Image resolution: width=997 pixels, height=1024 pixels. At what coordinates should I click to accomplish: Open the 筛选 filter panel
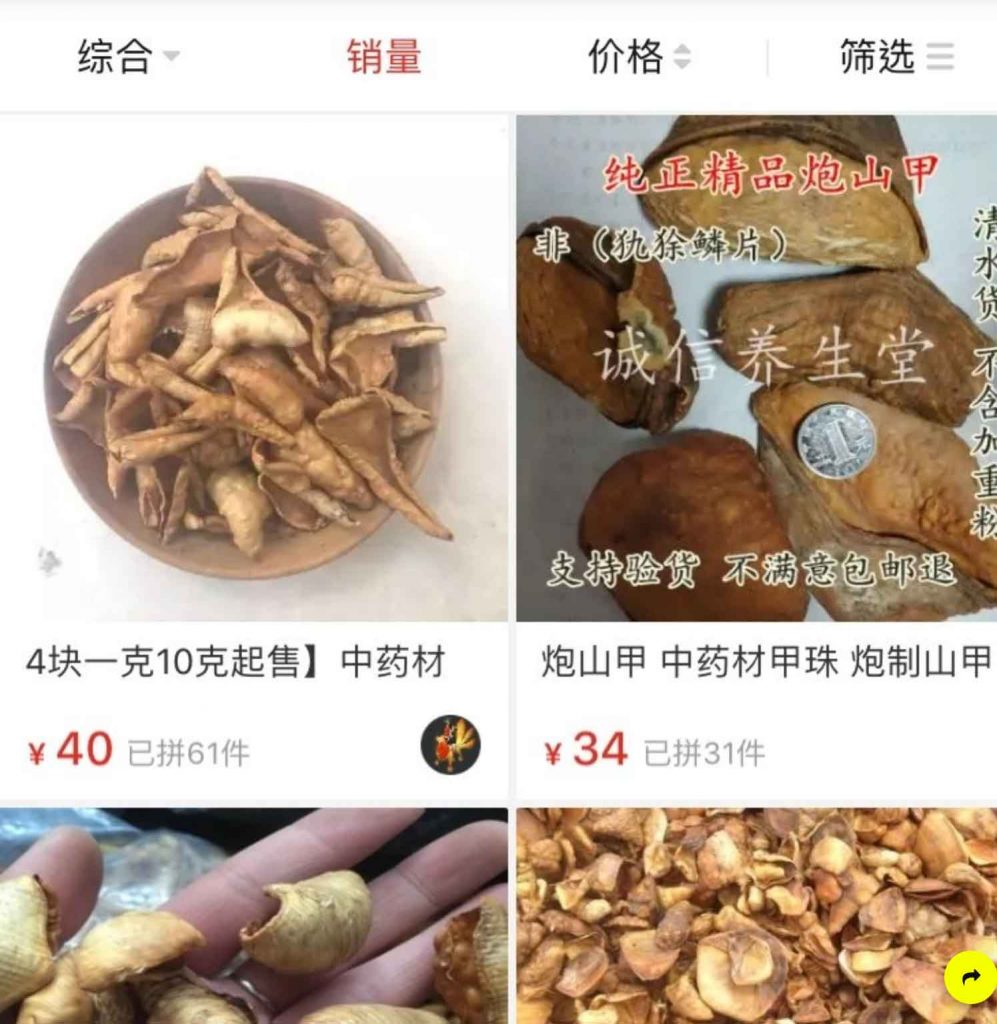[x=895, y=57]
